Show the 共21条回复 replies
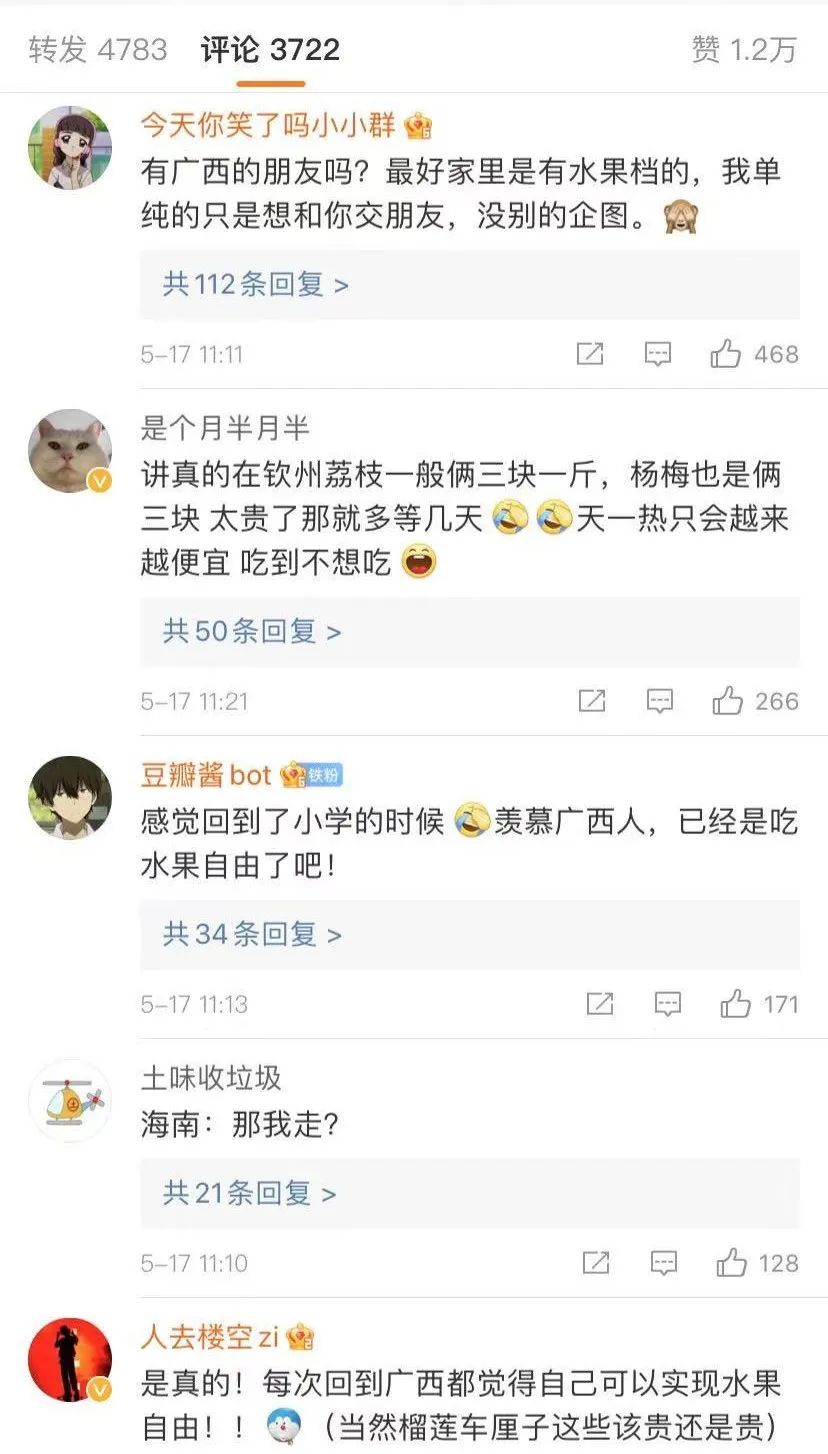 (x=249, y=1194)
